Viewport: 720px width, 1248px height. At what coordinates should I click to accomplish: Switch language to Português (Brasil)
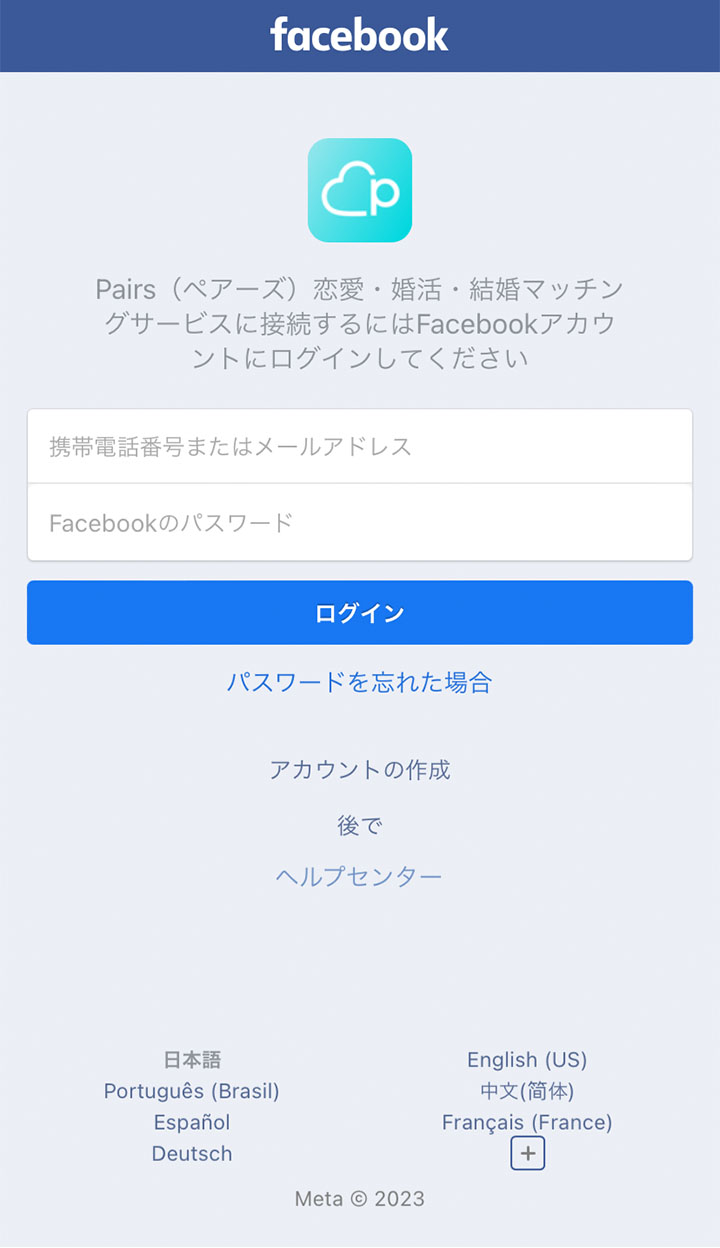coord(192,1091)
